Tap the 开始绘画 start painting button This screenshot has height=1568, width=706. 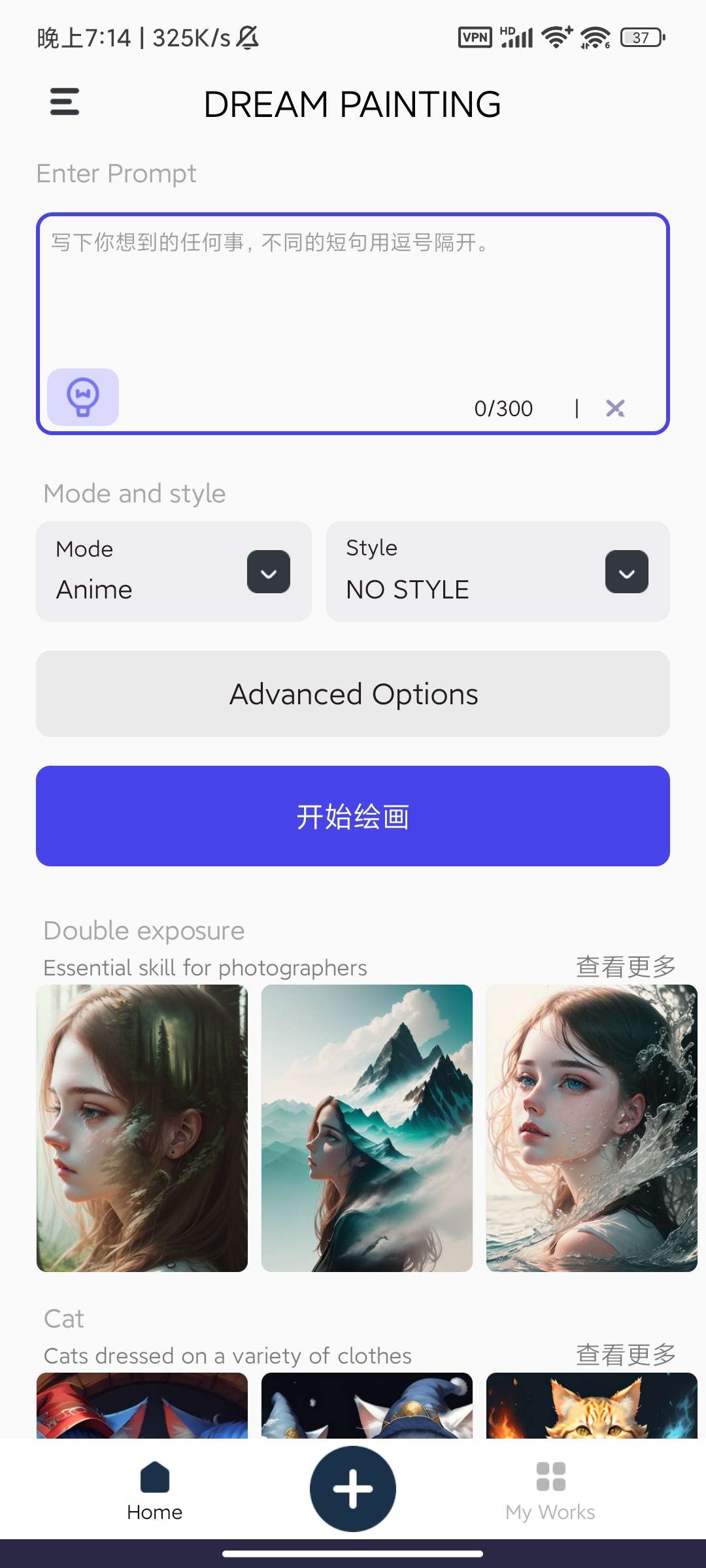click(353, 816)
